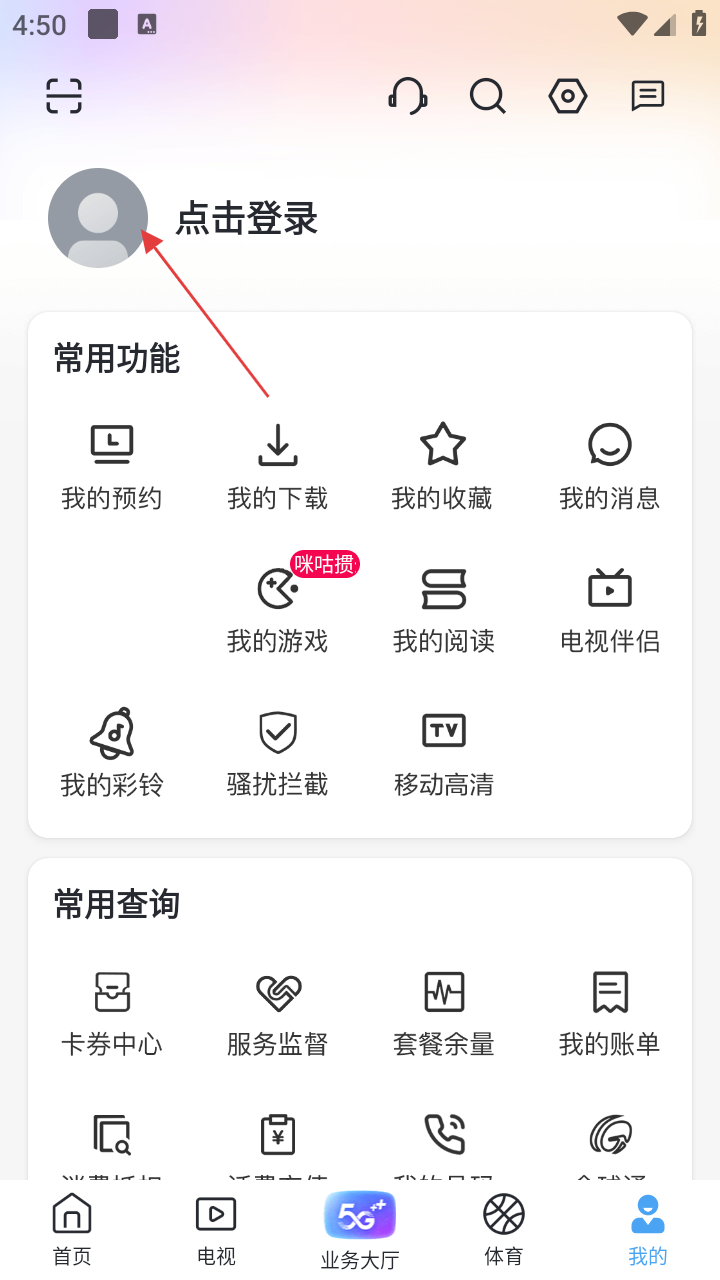Viewport: 720px width, 1280px height.
Task: Tap the search magnifier icon
Action: (487, 96)
